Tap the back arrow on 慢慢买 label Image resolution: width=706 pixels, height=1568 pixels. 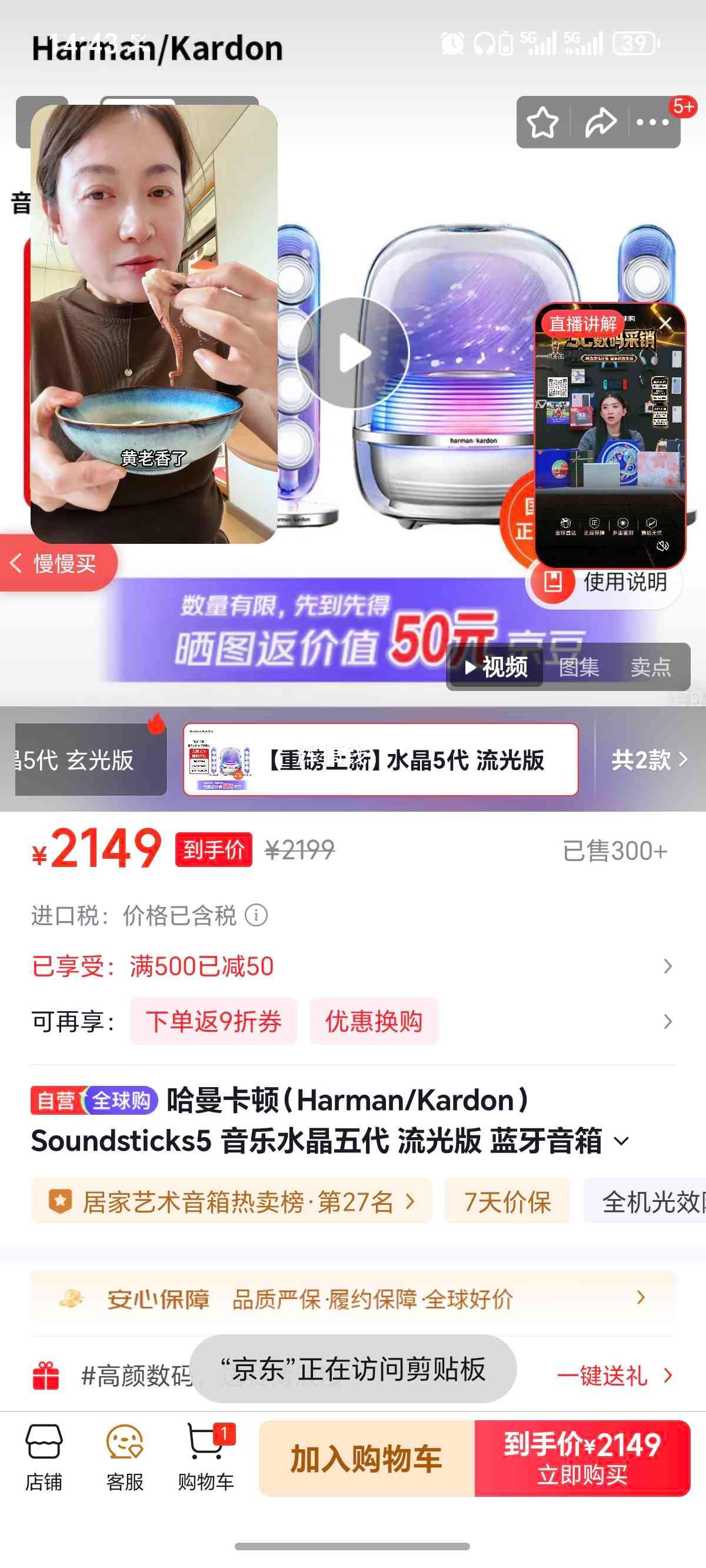[16, 564]
